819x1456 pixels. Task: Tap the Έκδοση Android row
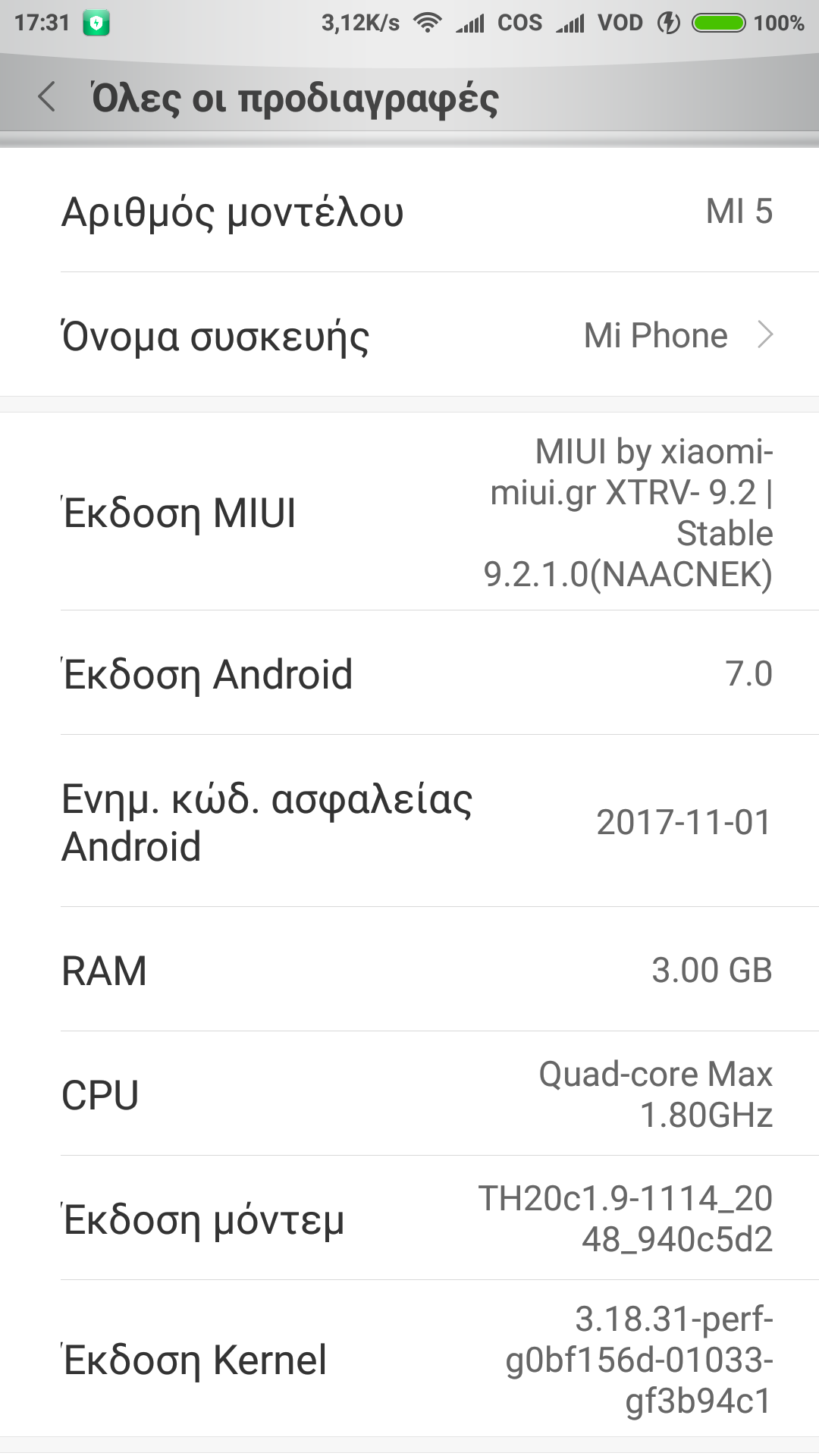(x=409, y=673)
